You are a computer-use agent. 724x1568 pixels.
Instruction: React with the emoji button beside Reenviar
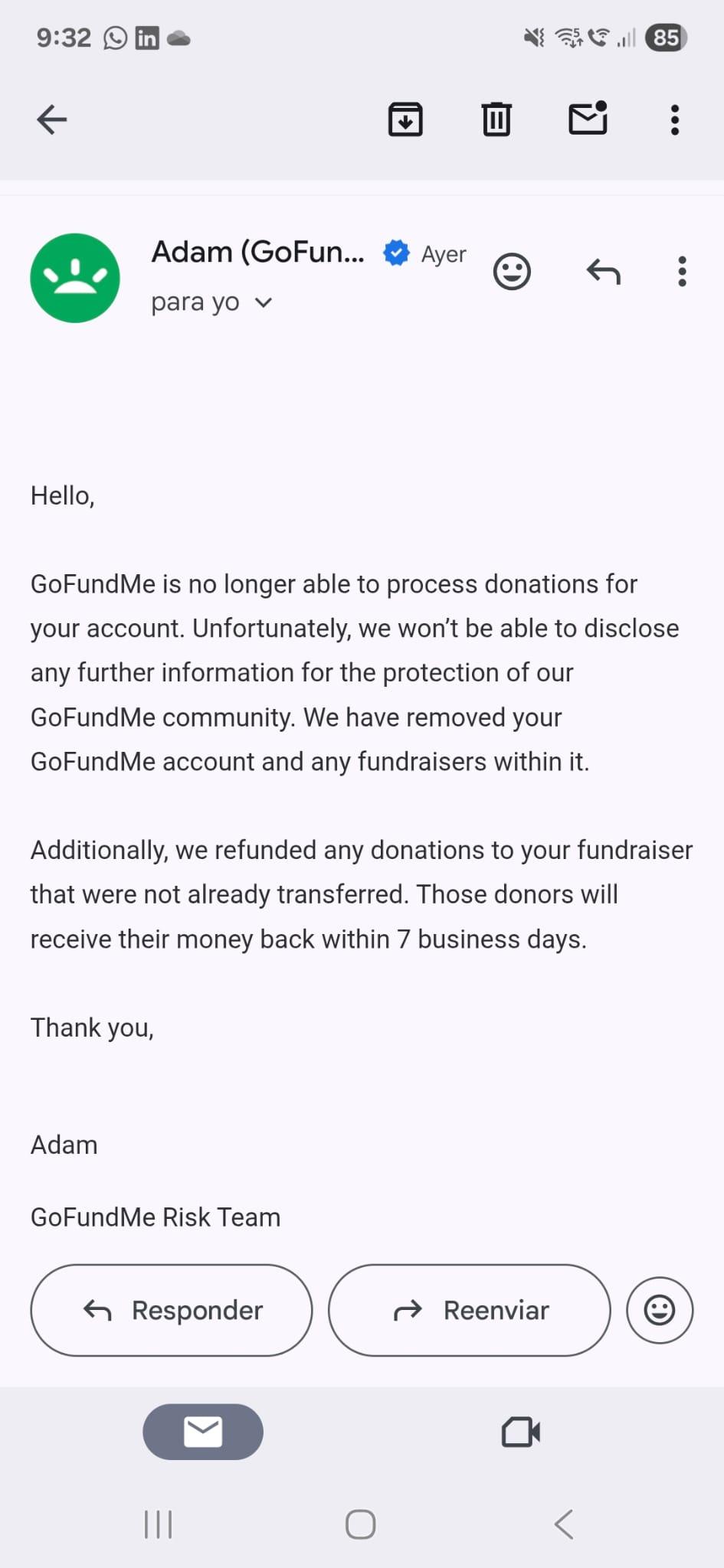tap(660, 1310)
